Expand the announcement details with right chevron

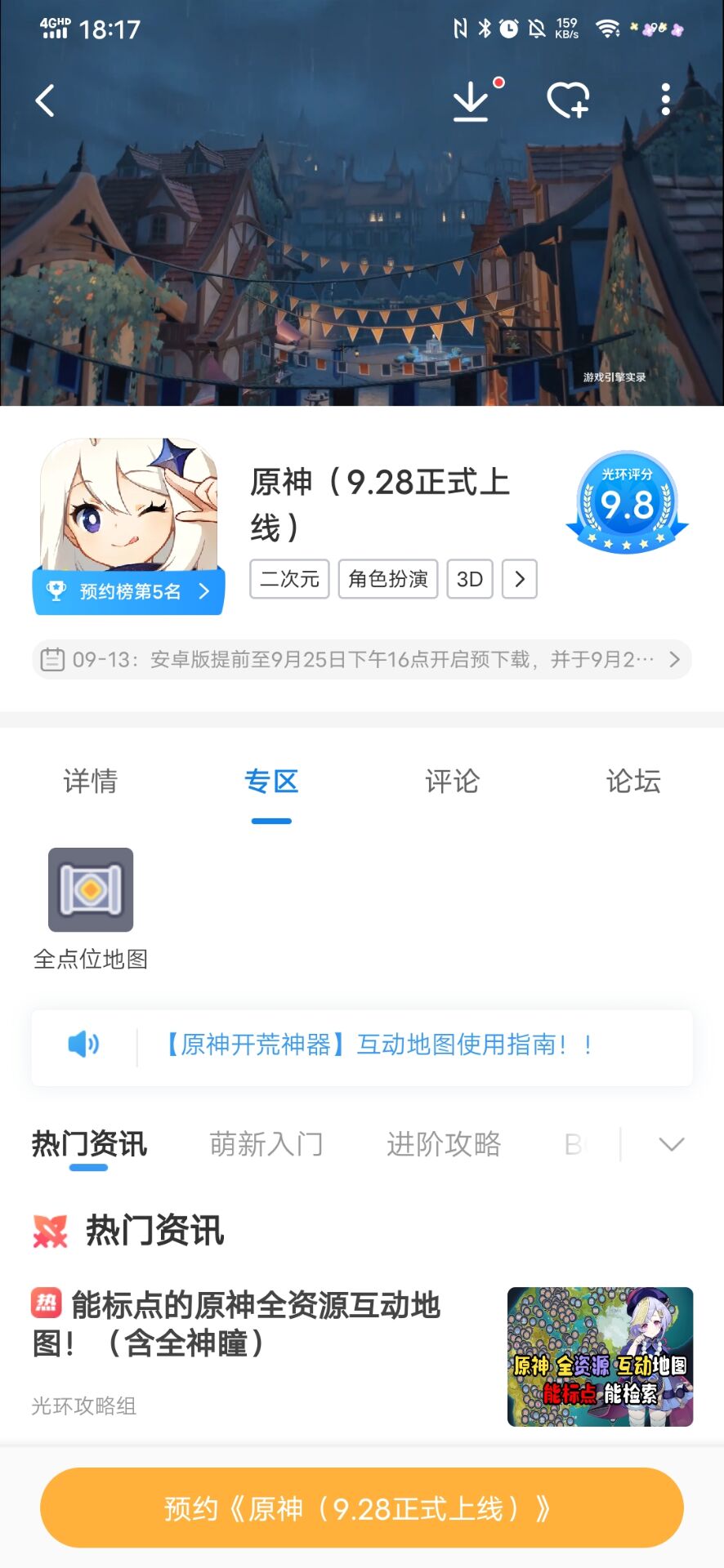point(672,659)
